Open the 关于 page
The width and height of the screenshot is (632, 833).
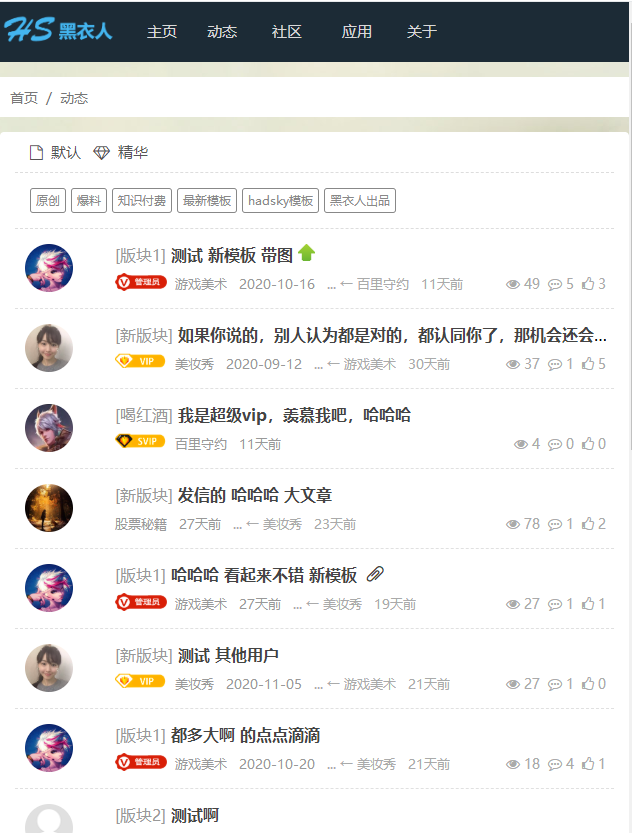(422, 31)
